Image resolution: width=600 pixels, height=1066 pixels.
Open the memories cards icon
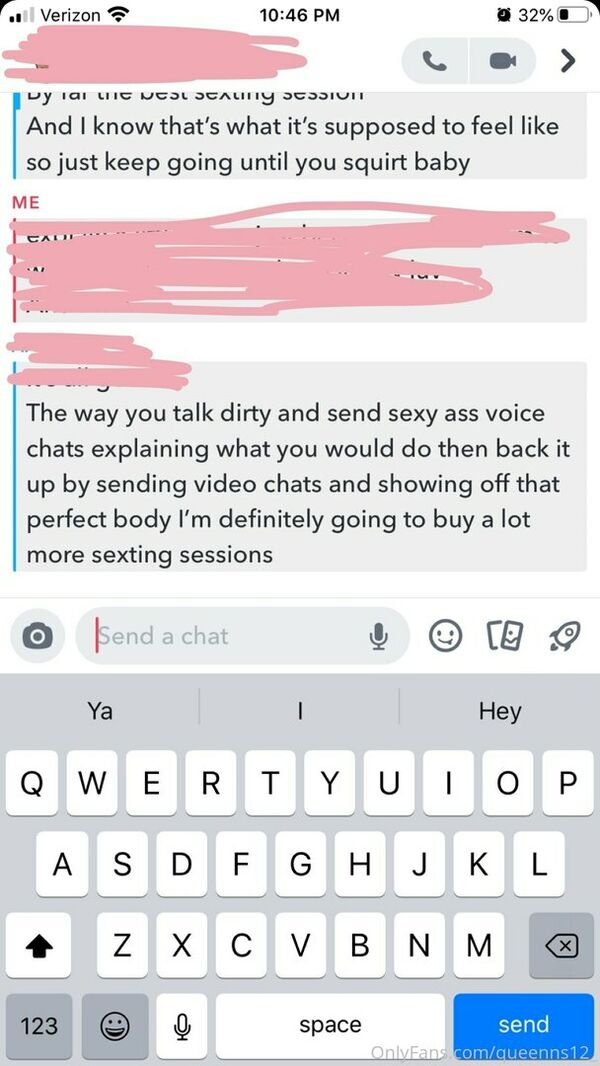505,636
